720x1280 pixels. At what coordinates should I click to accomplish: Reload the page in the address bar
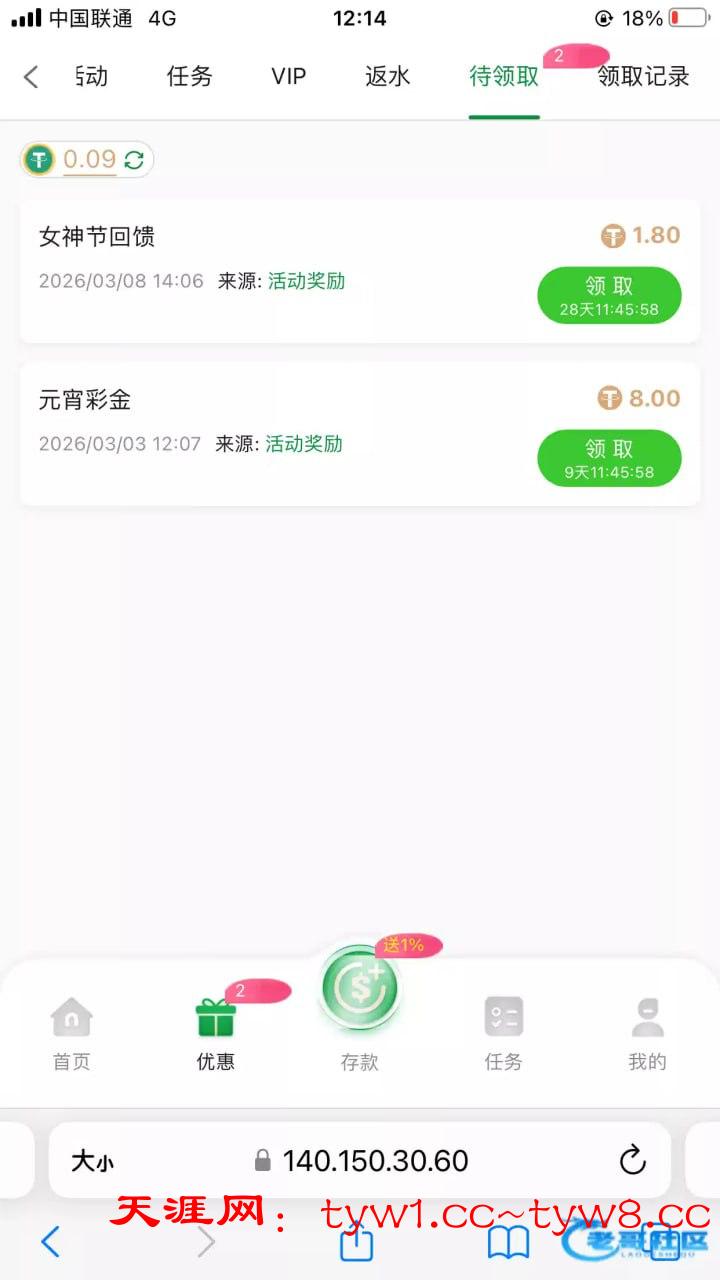click(x=632, y=1160)
